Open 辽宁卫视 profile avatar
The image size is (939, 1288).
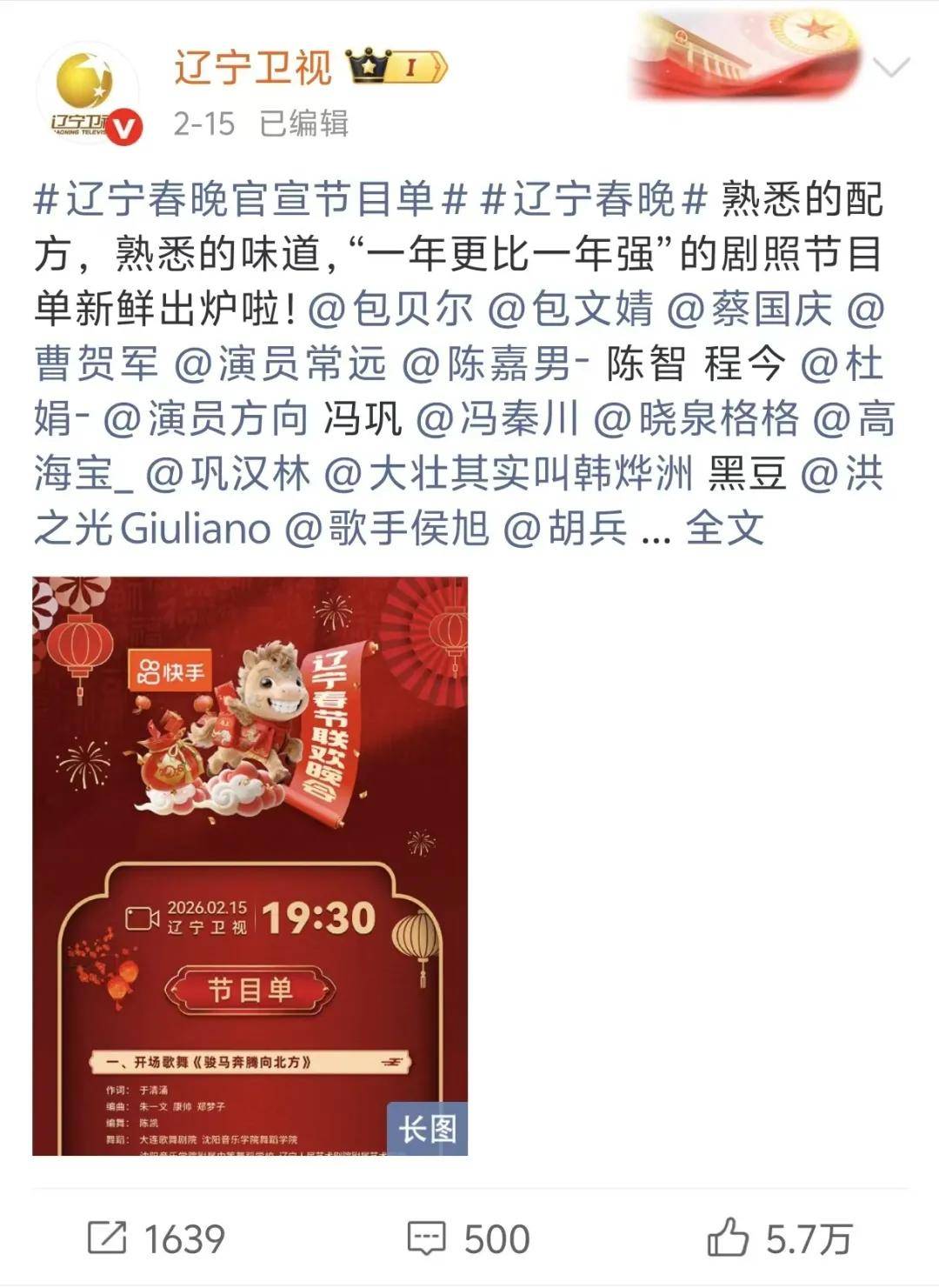tap(89, 93)
